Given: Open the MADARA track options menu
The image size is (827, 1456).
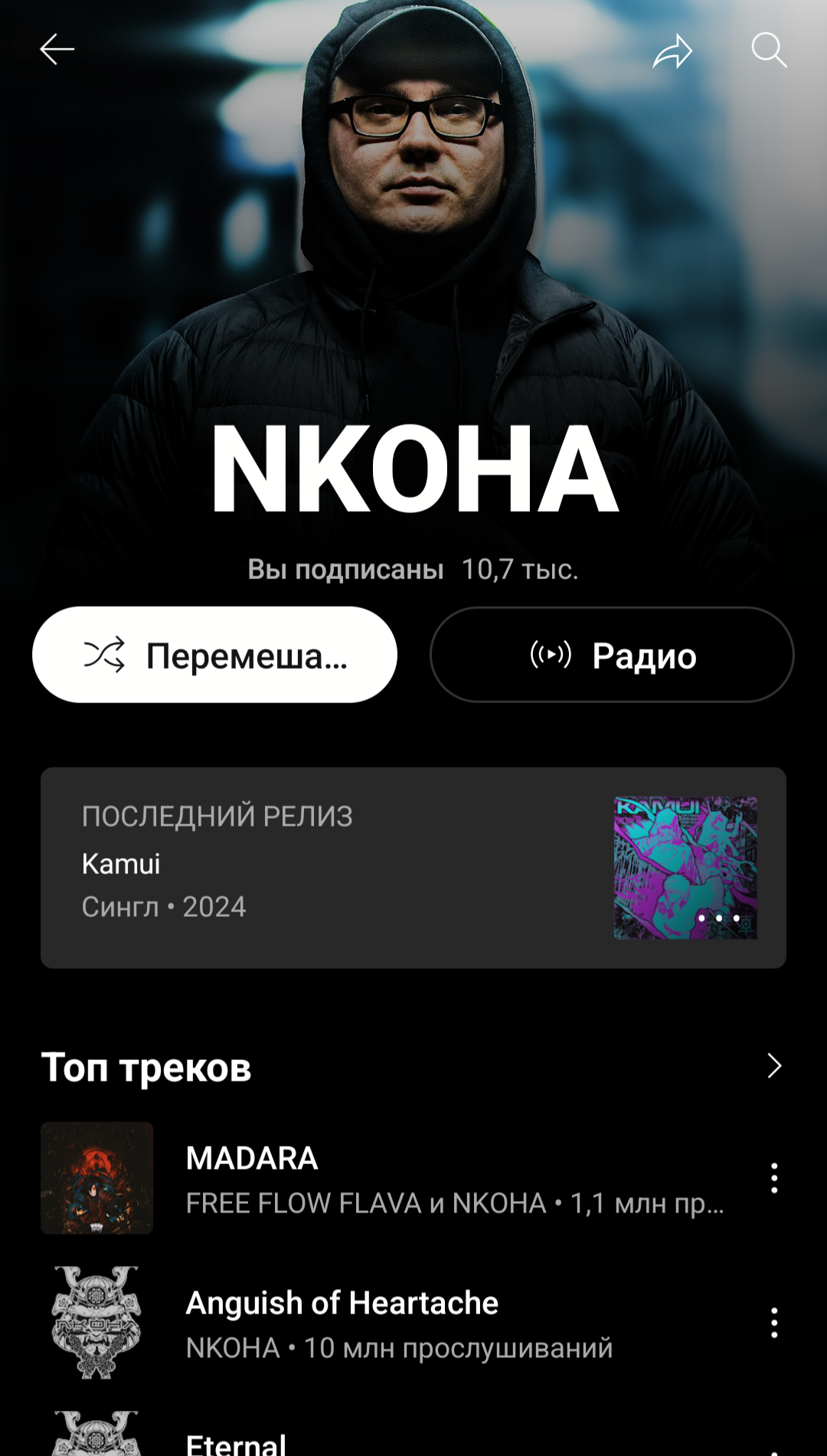Looking at the screenshot, I should click(x=774, y=1178).
